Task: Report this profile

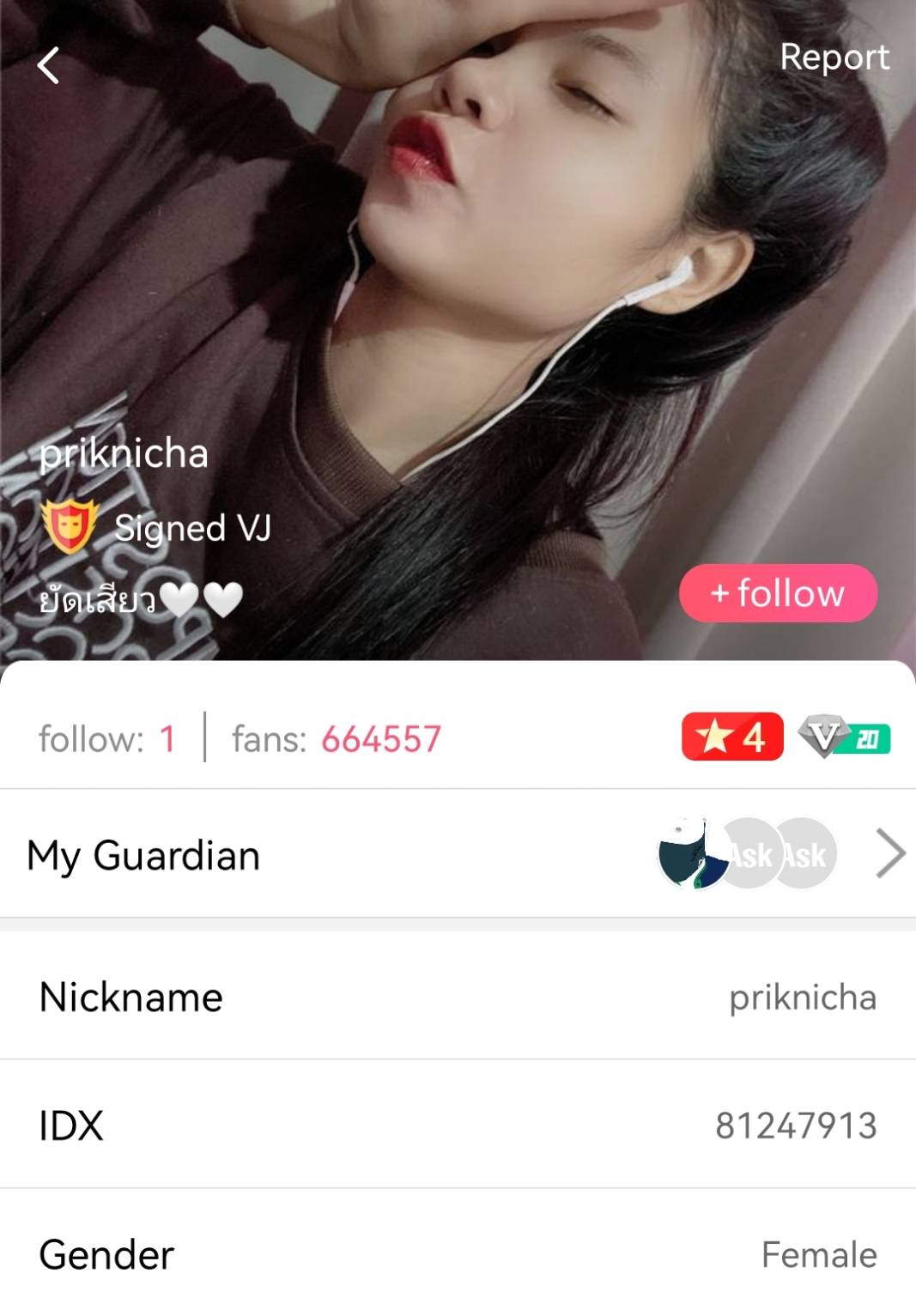Action: click(x=834, y=58)
